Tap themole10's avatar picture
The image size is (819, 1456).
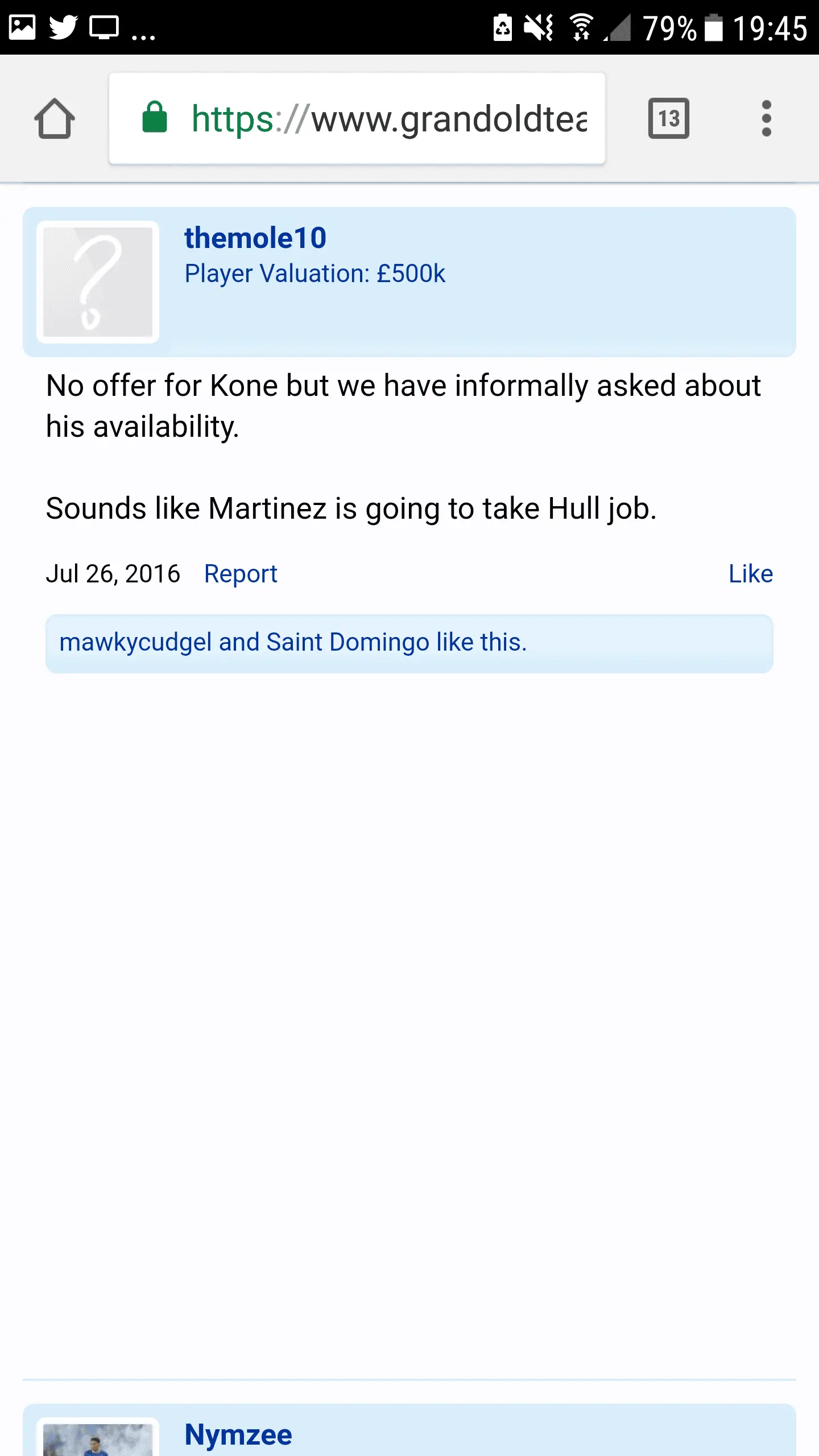[x=98, y=282]
